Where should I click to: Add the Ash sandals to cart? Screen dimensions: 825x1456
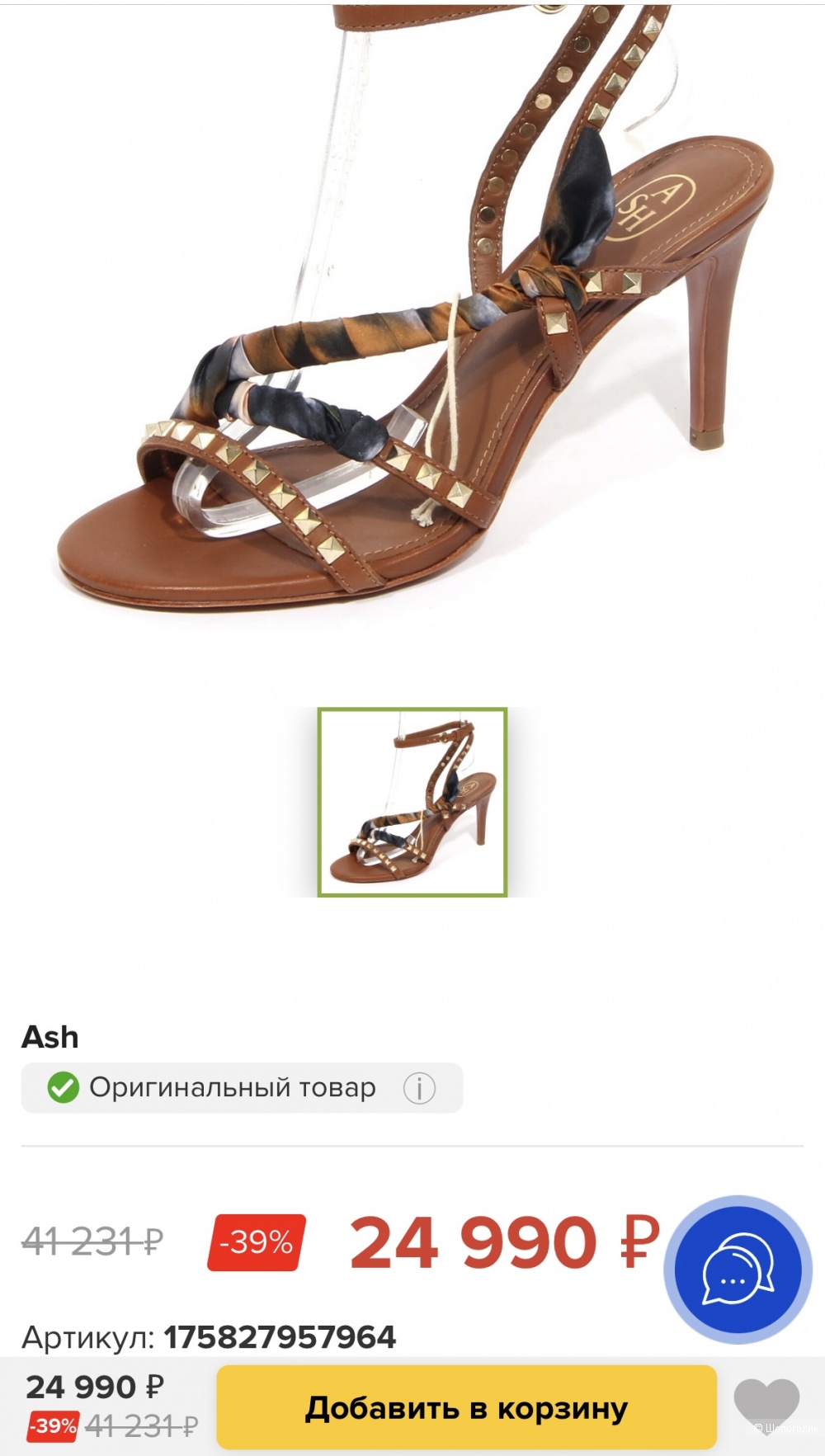click(466, 1407)
